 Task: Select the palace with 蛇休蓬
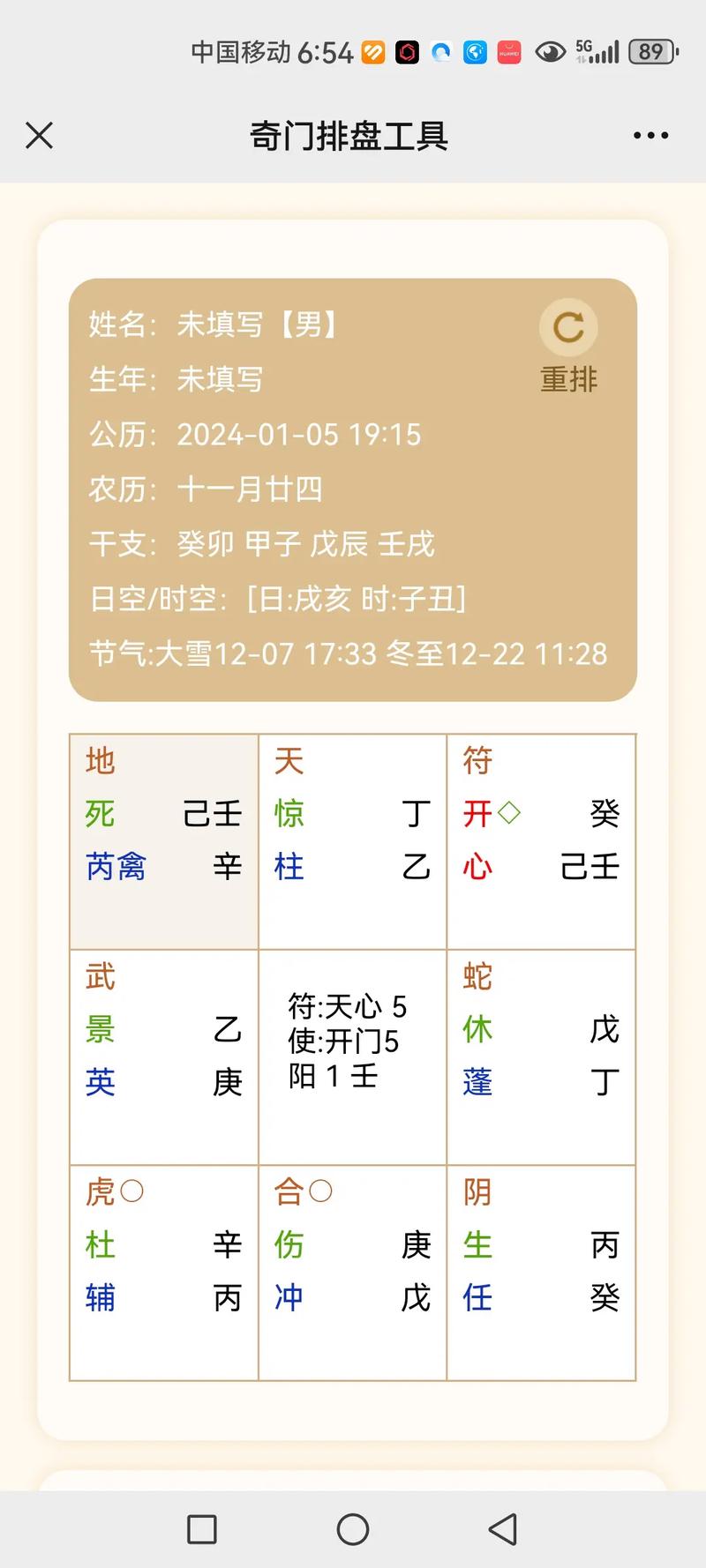(541, 1055)
